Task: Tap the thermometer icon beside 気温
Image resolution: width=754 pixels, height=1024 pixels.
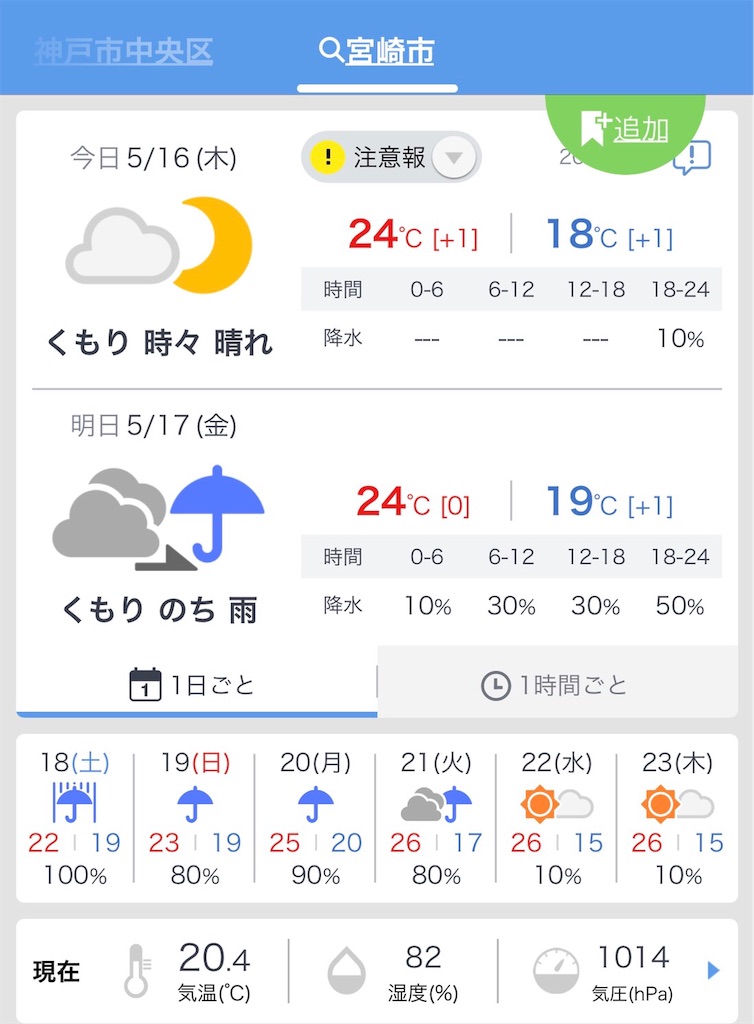Action: click(137, 966)
